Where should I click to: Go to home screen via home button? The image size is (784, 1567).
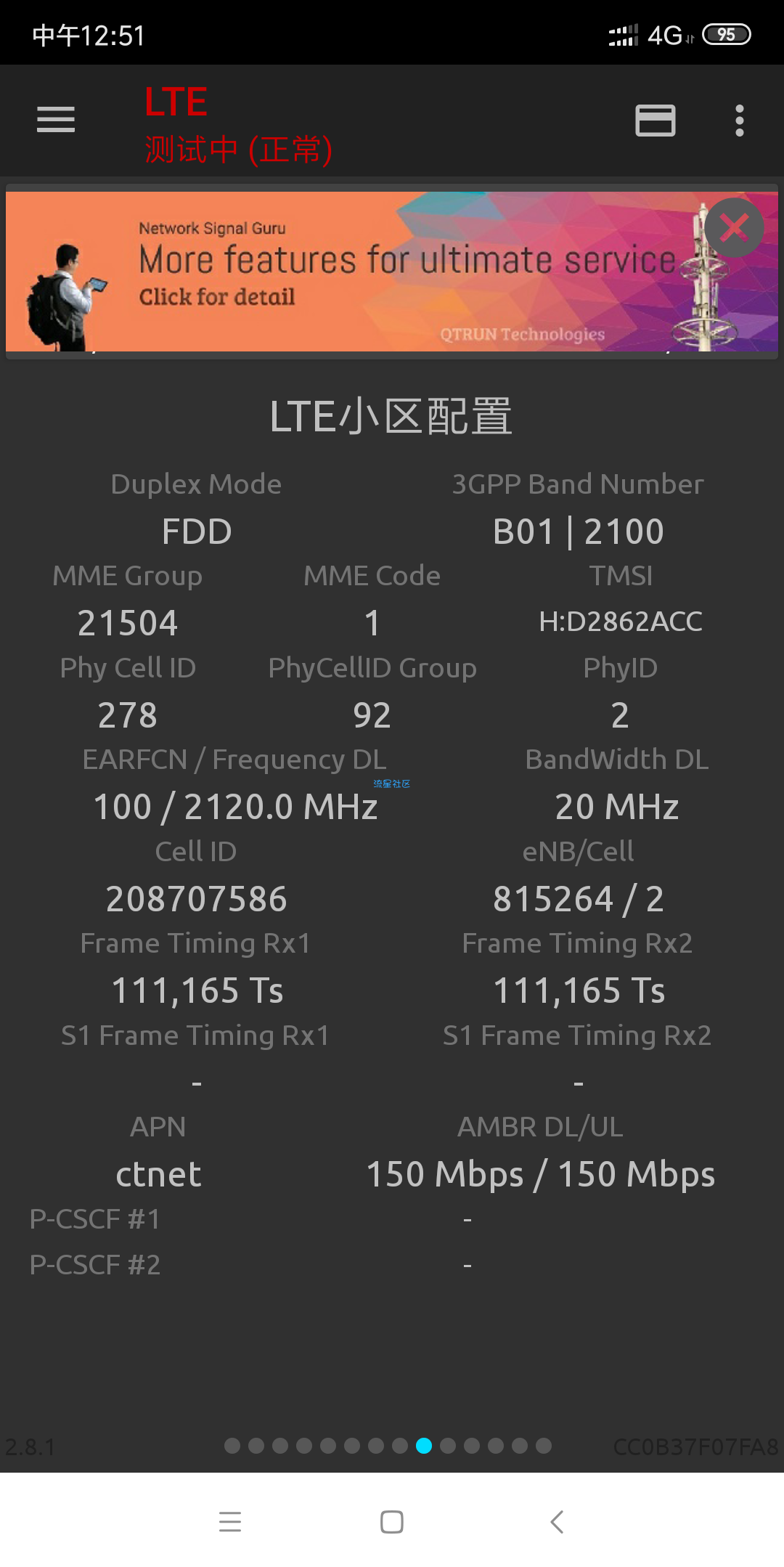point(392,1521)
